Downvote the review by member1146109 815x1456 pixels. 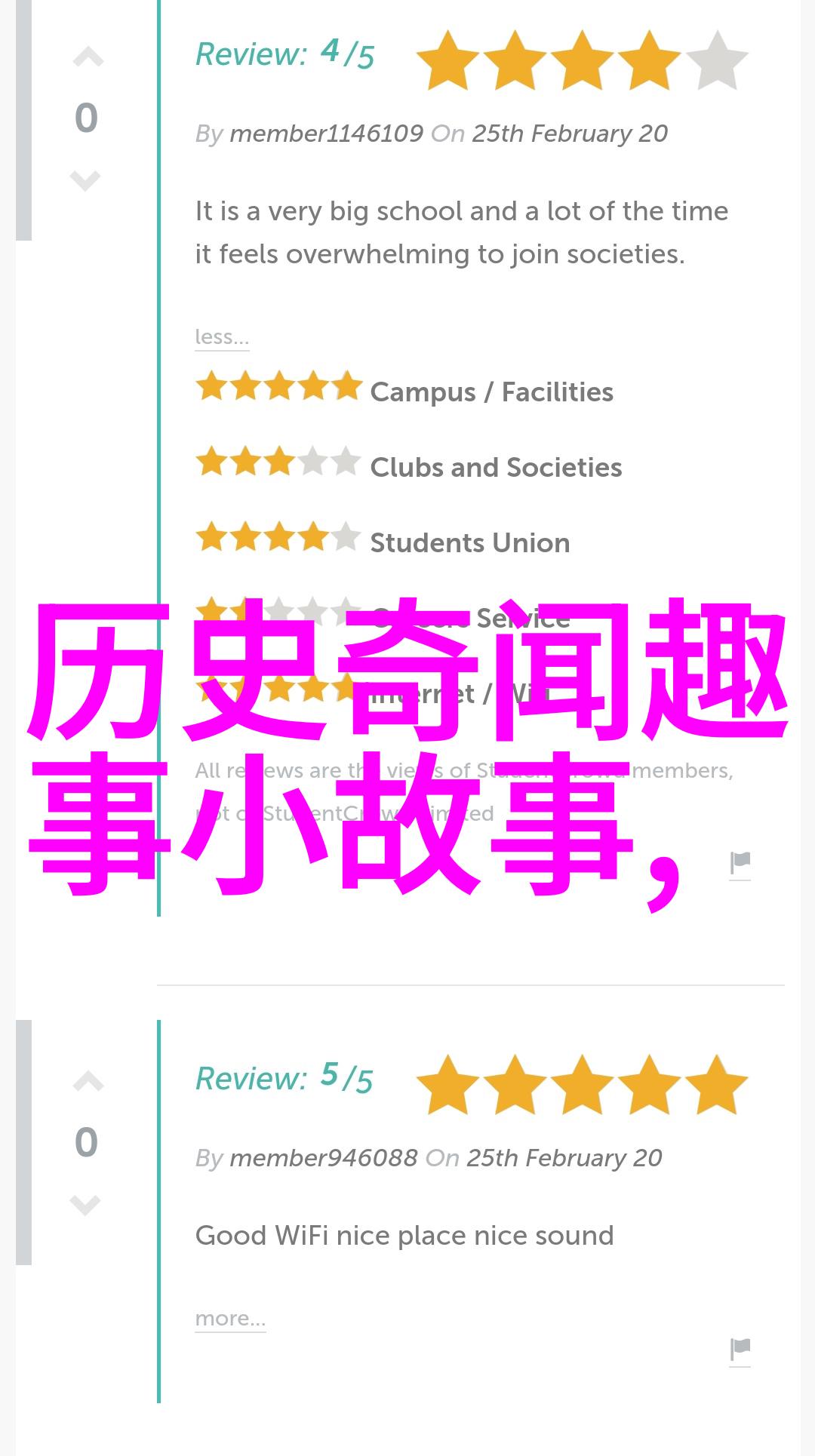pos(85,180)
